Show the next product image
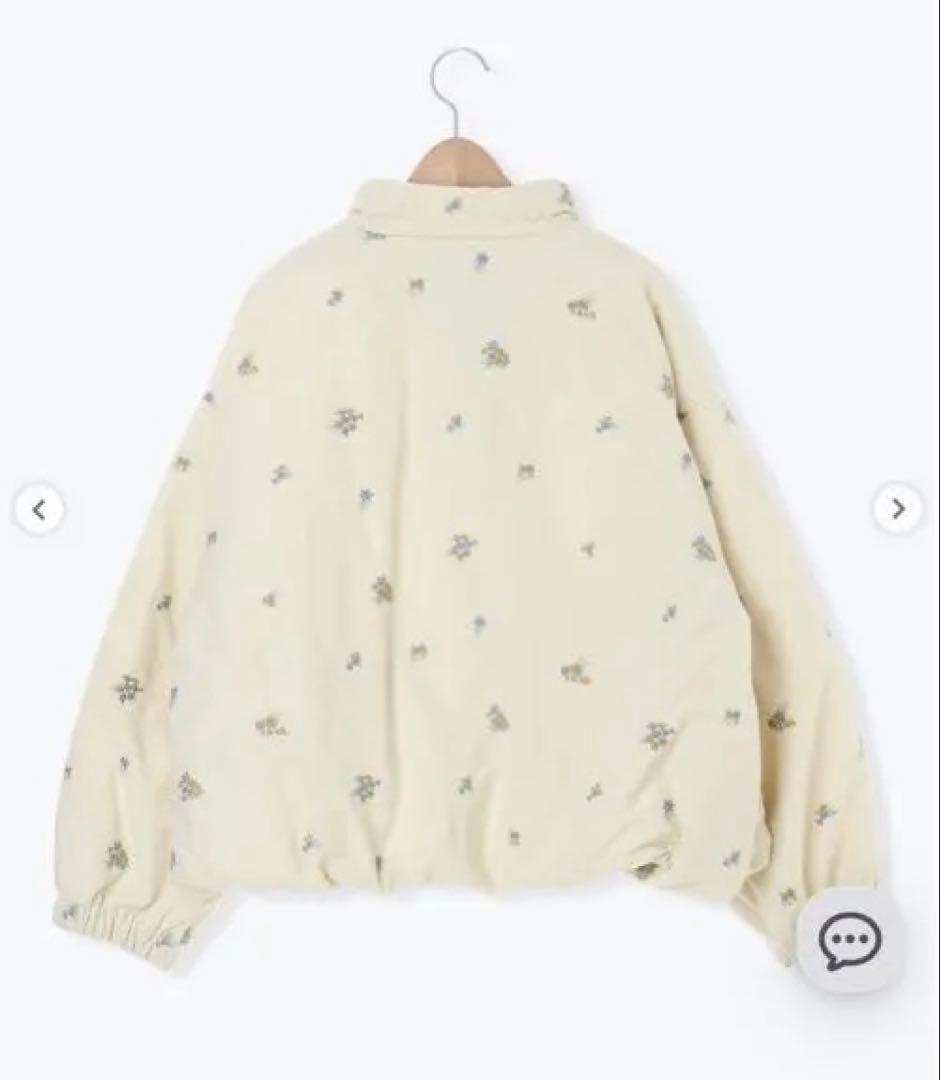Image resolution: width=940 pixels, height=1080 pixels. coord(898,510)
